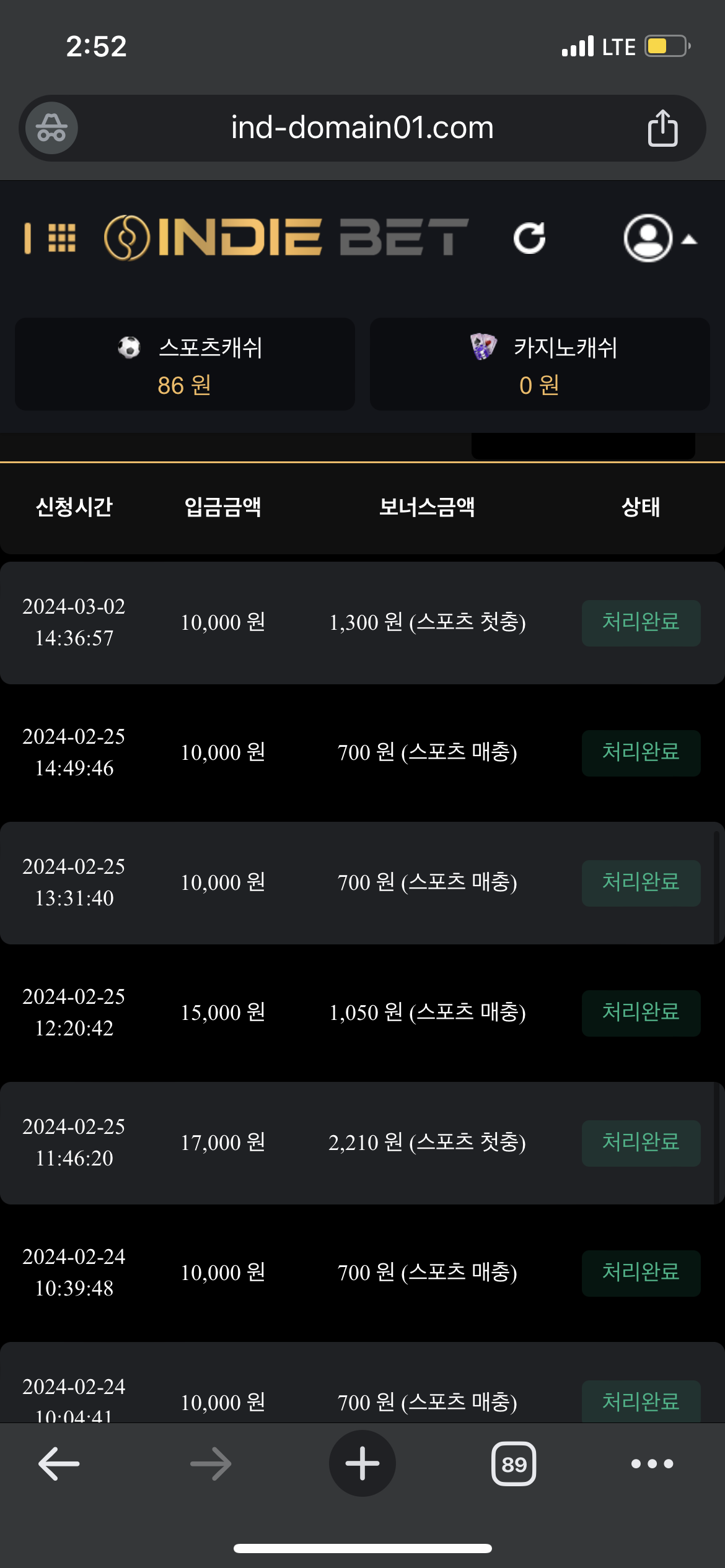Image resolution: width=725 pixels, height=1568 pixels.
Task: Tap the ind-domain01.com address bar
Action: 362,128
